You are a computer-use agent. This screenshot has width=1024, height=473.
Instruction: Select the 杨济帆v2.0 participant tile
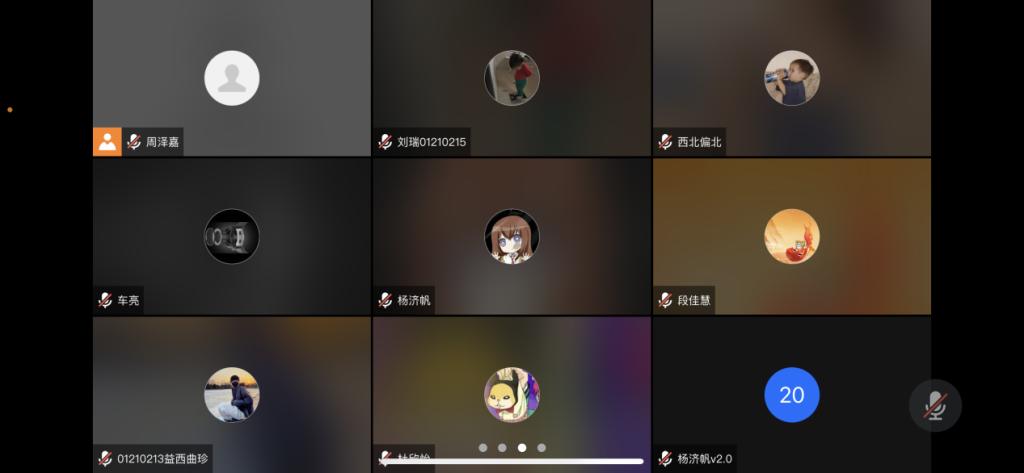(791, 394)
